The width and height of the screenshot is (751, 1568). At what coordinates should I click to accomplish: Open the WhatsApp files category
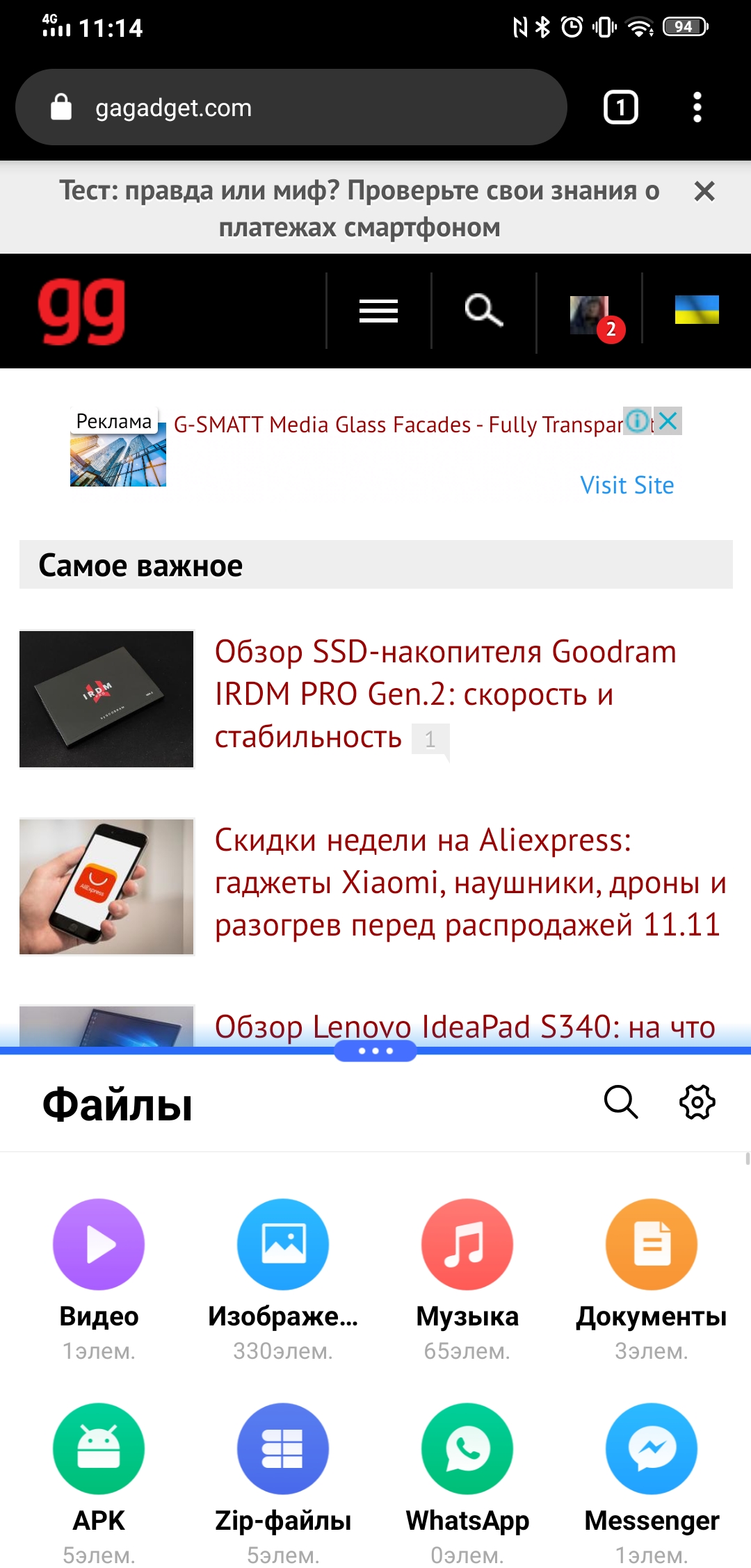tap(467, 1449)
